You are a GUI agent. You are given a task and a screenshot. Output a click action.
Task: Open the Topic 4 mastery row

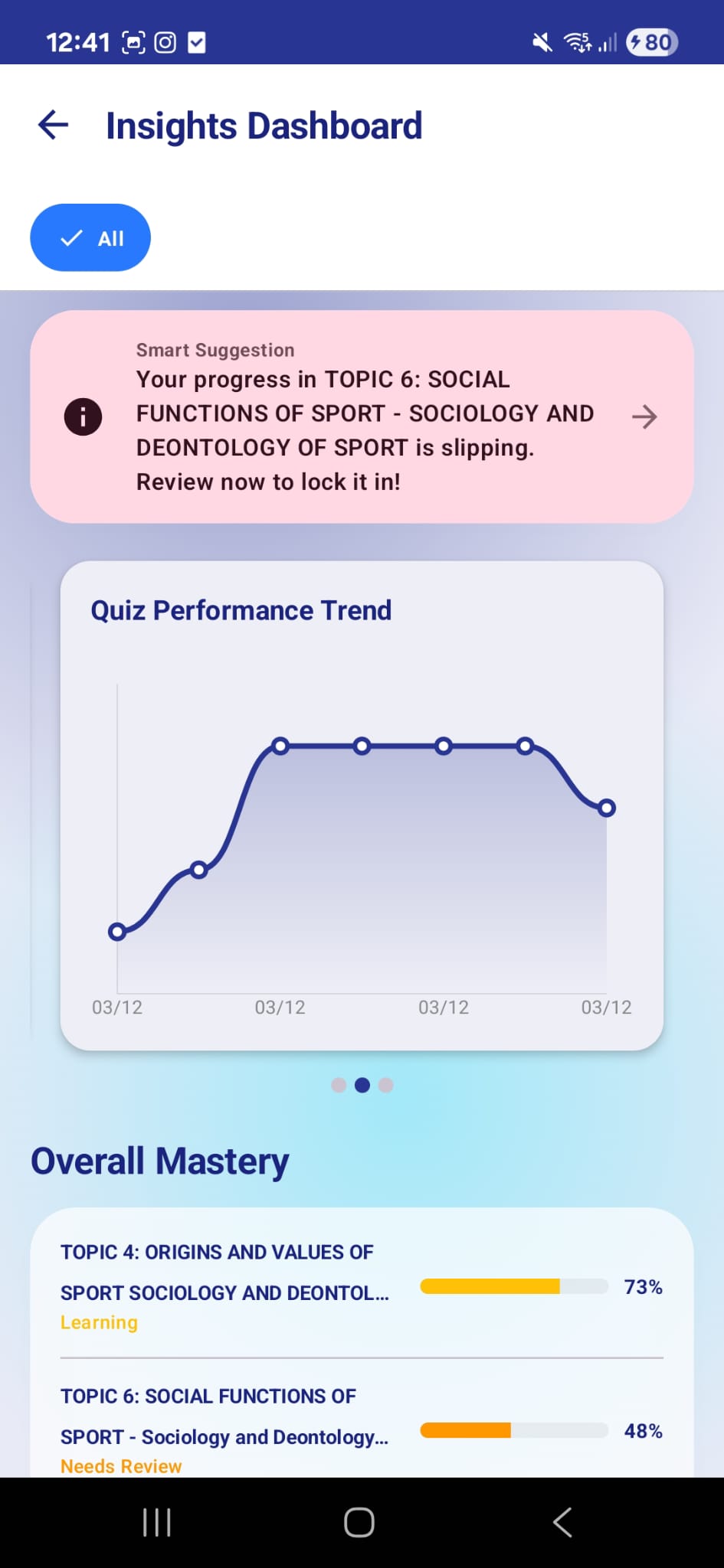[362, 1286]
